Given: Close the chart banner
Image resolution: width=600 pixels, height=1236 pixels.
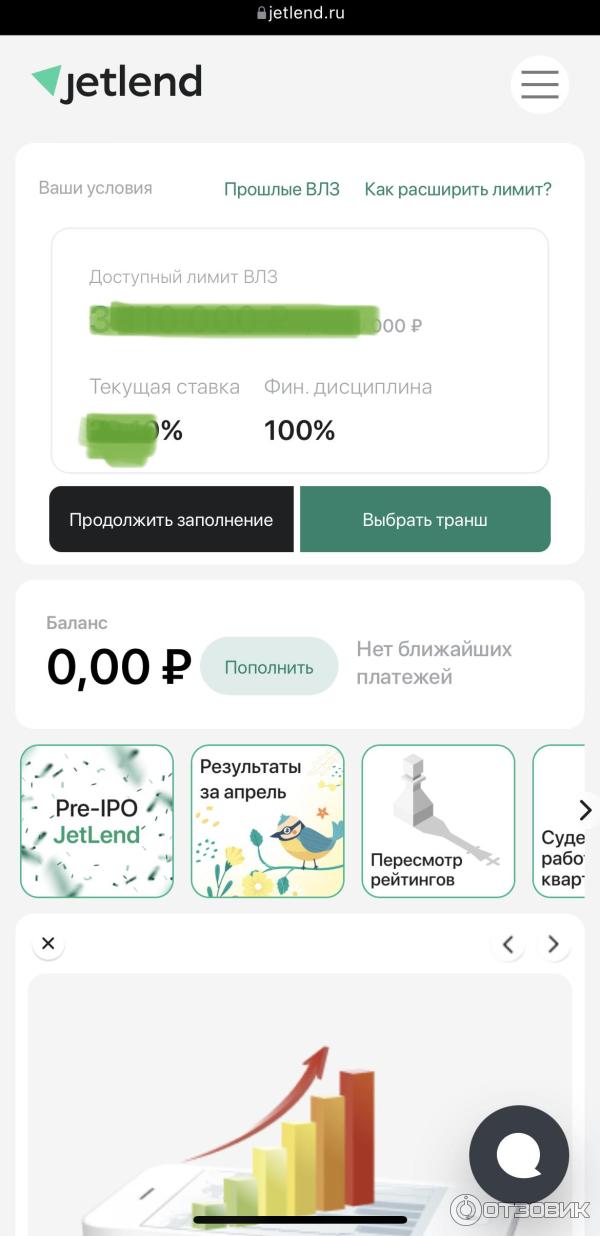Looking at the screenshot, I should (48, 943).
